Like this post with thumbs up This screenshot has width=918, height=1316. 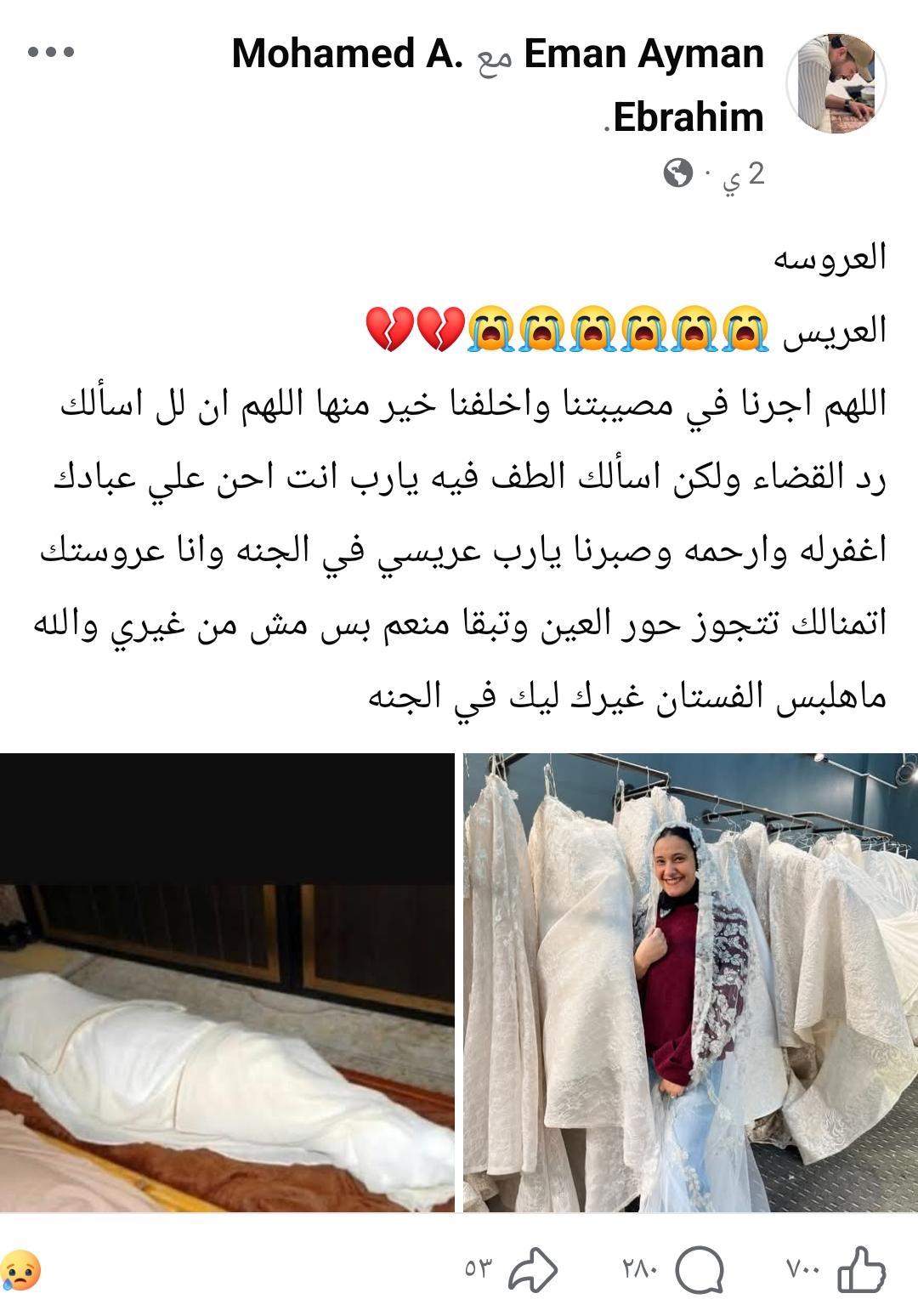tap(861, 1271)
